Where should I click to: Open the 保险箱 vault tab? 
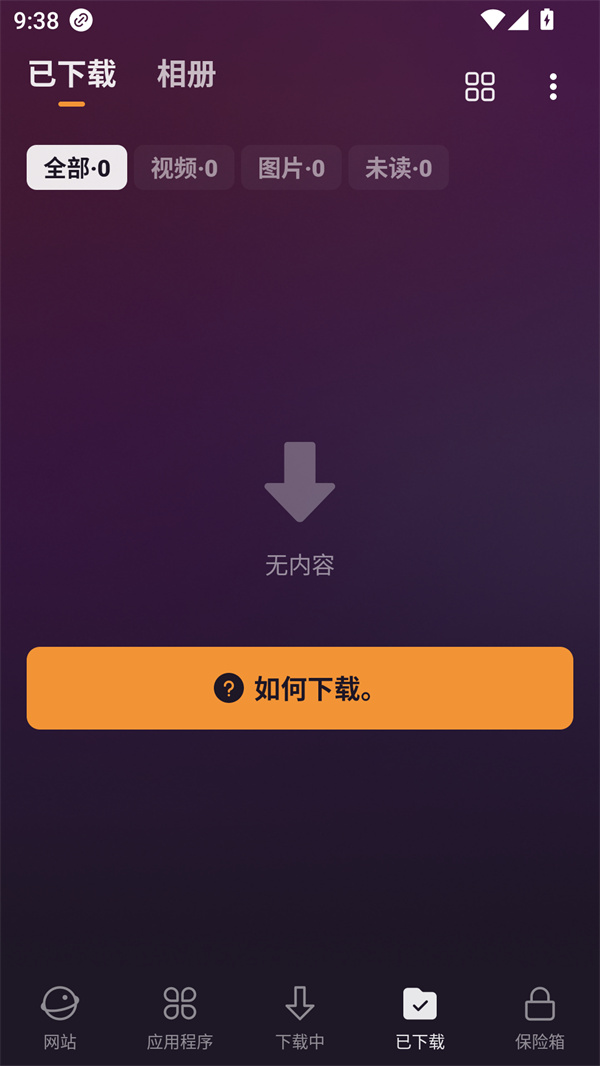pyautogui.click(x=540, y=1018)
